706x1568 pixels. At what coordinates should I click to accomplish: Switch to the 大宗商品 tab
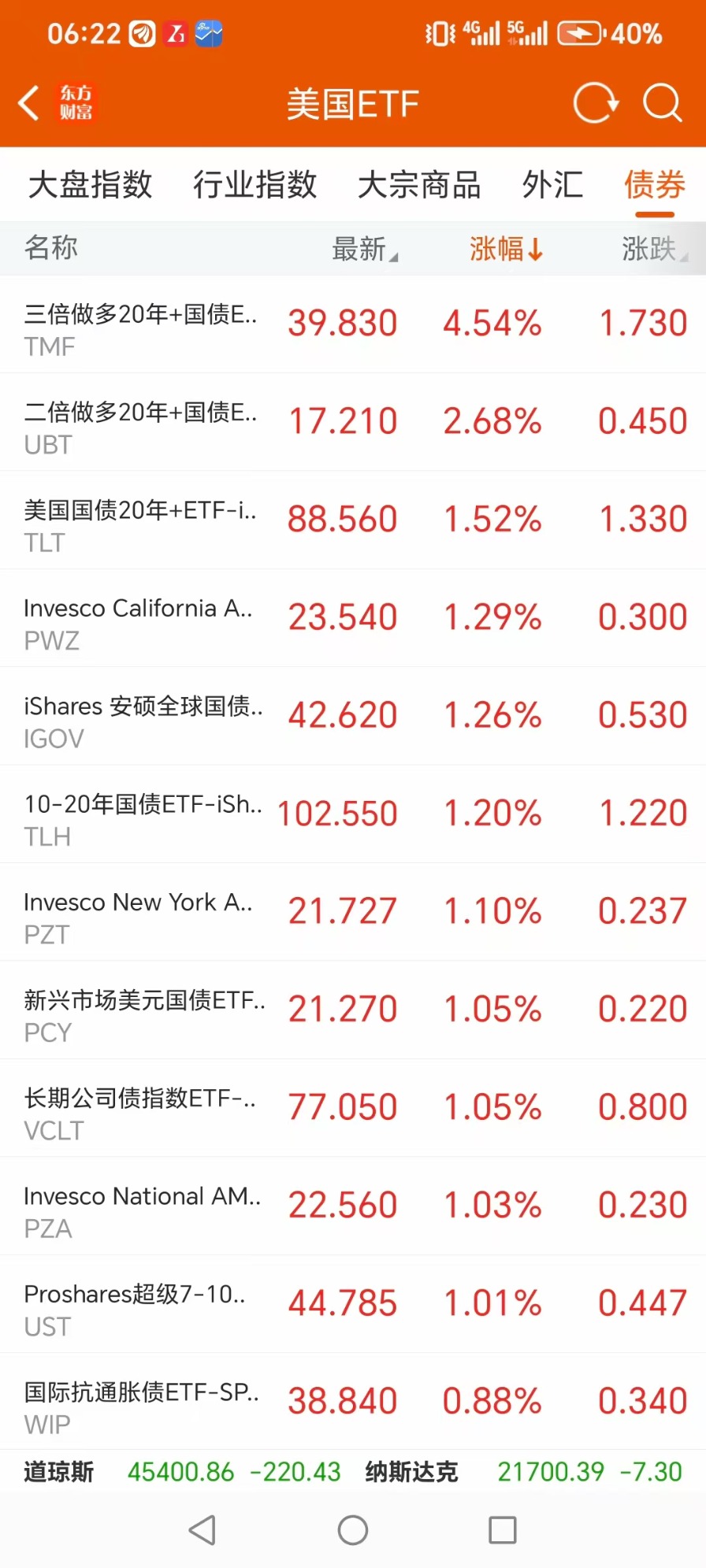[x=419, y=185]
